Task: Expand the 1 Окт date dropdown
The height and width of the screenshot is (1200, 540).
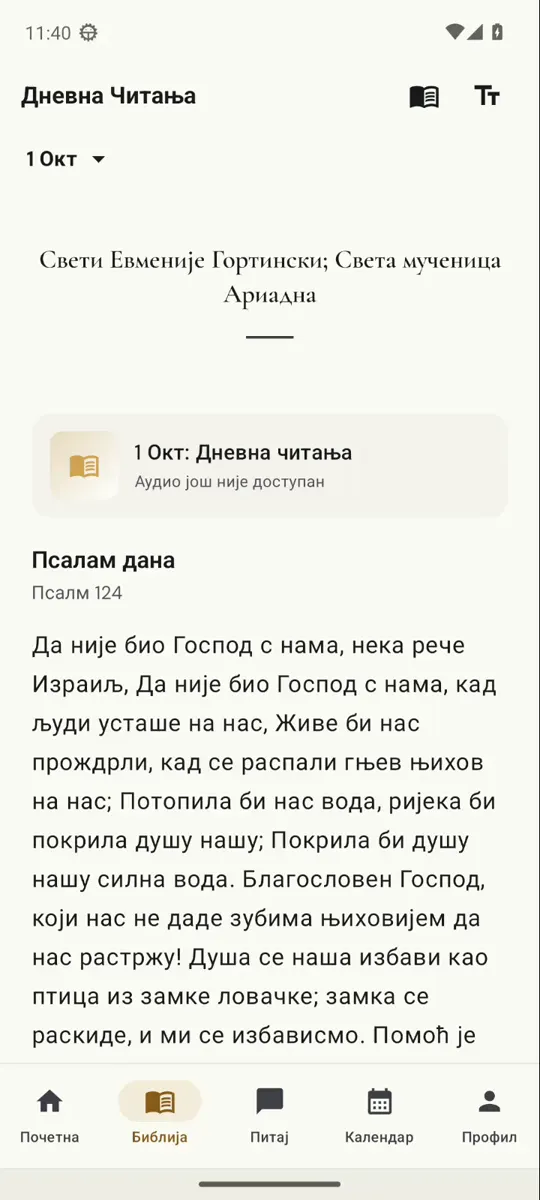Action: (66, 159)
